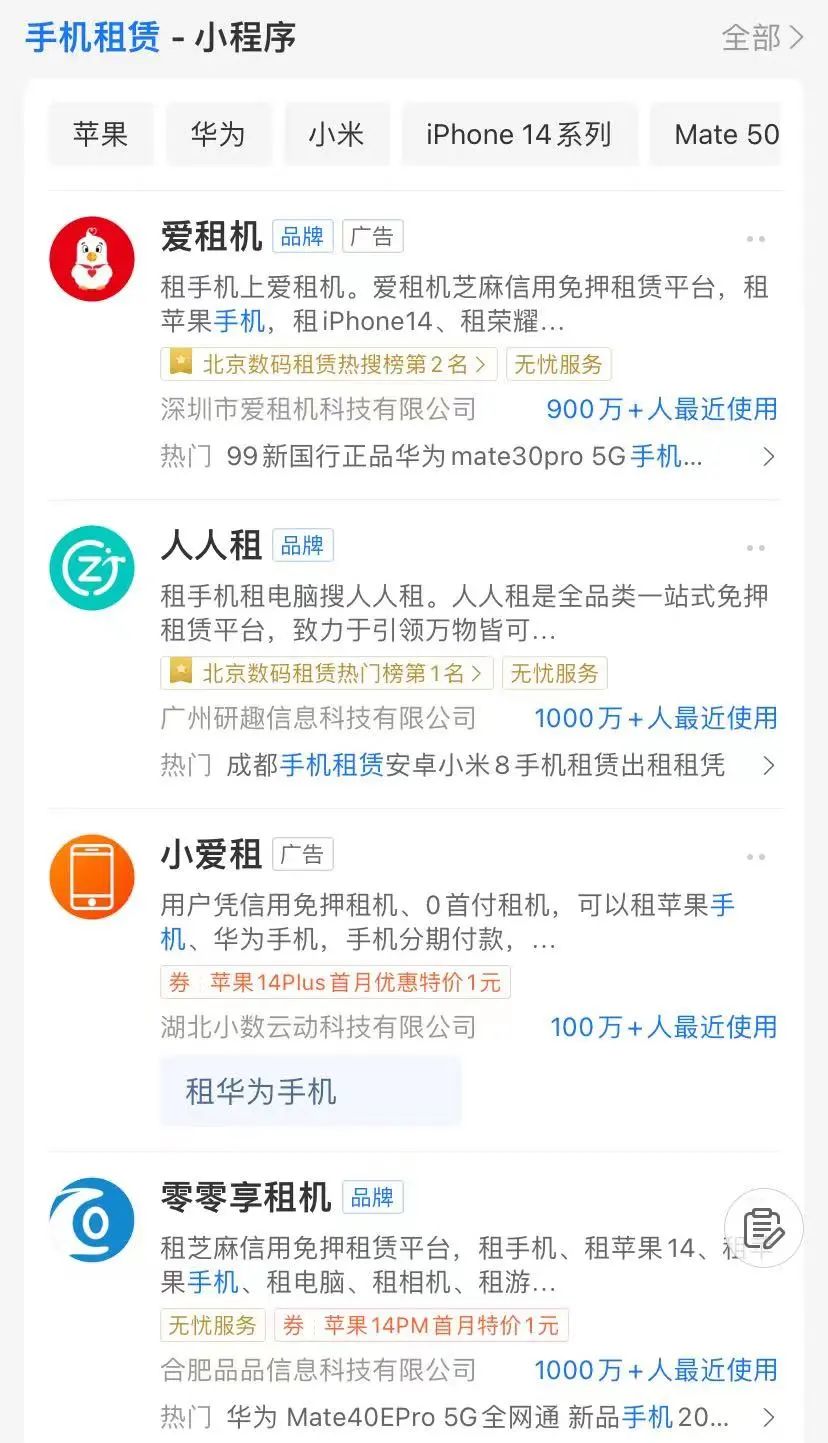View 北京数码租赁热门榜第1名 ranking

point(327,673)
